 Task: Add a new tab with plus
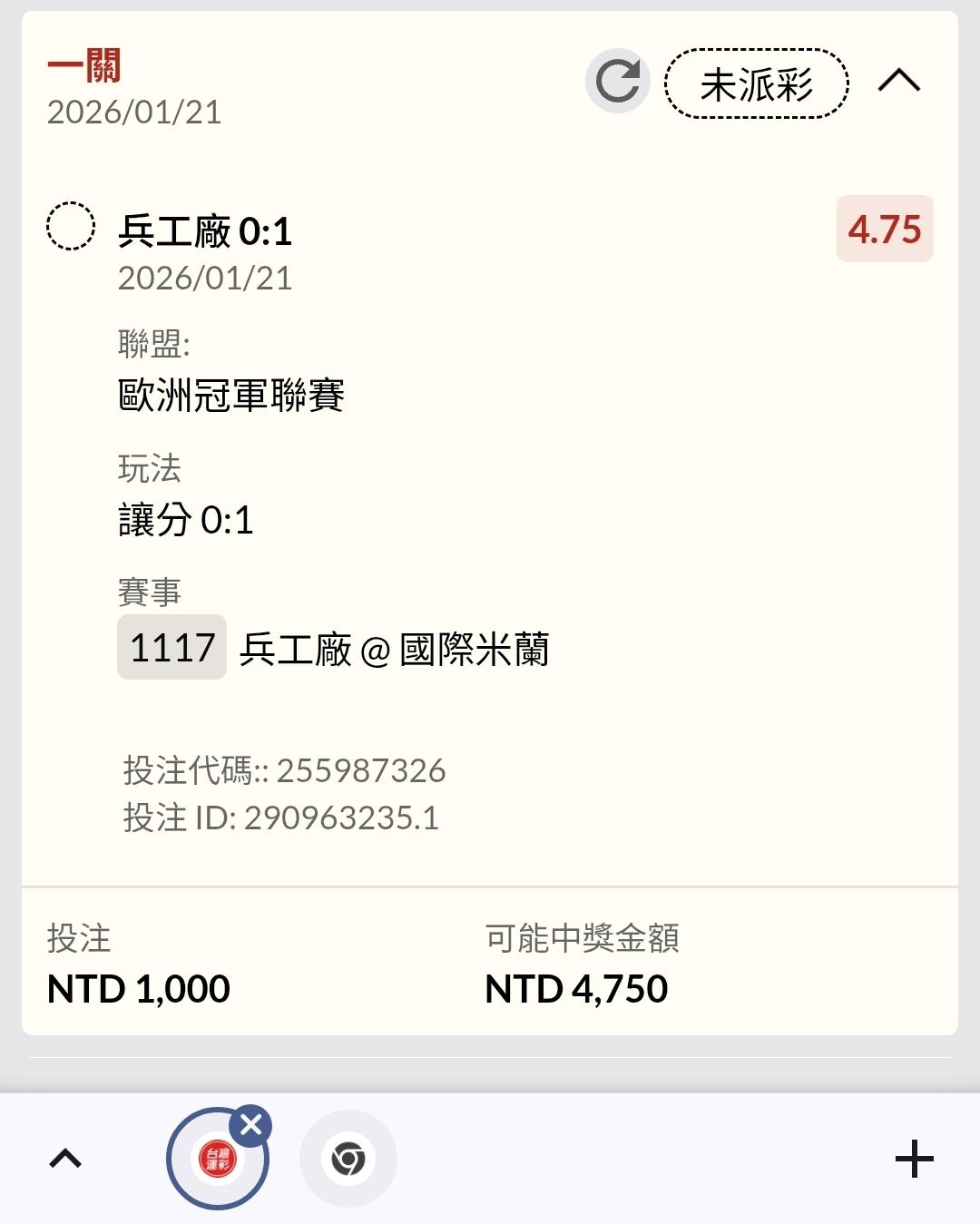coord(914,1159)
